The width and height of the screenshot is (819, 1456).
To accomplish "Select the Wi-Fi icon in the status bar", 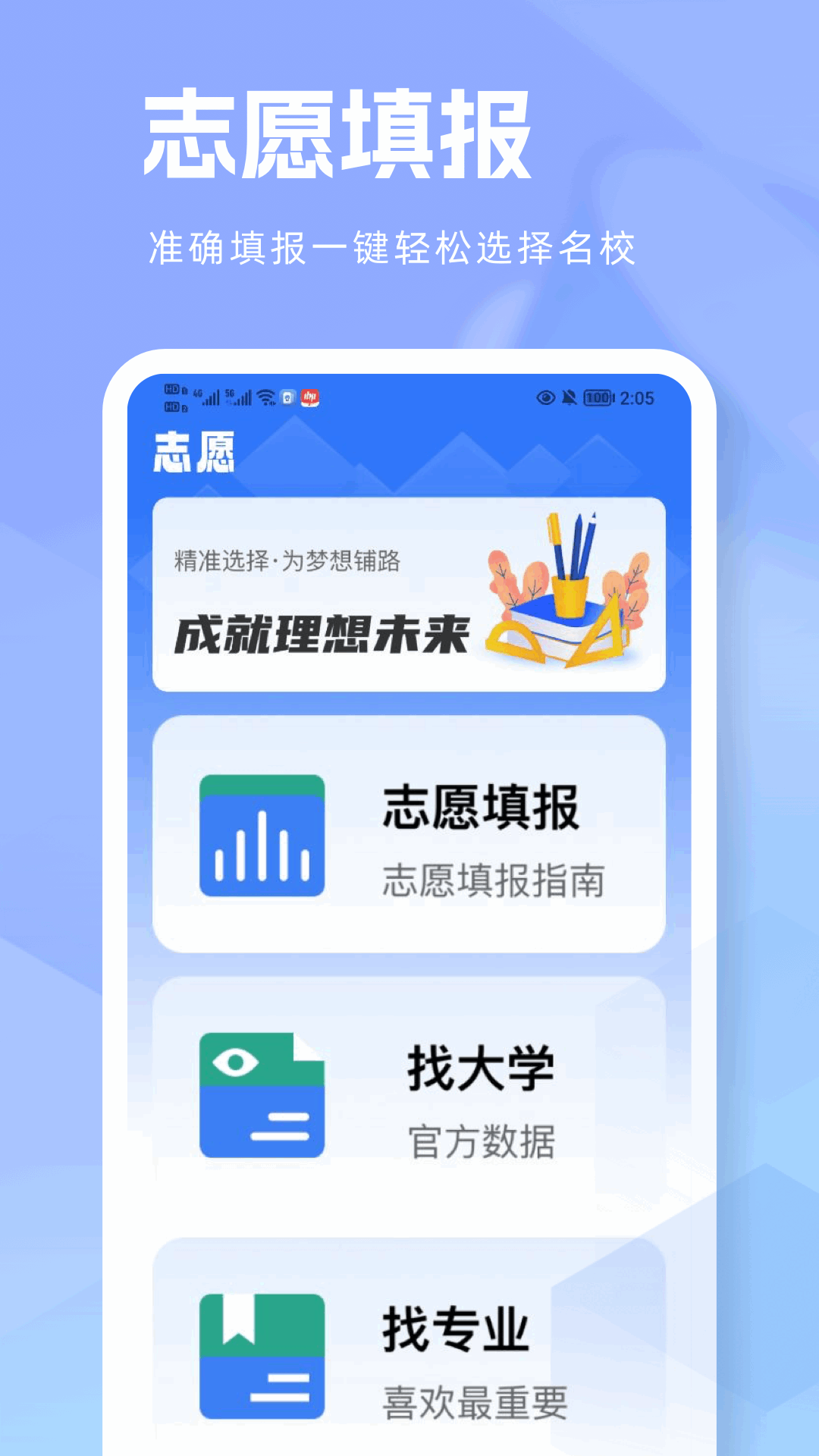I will tap(267, 397).
